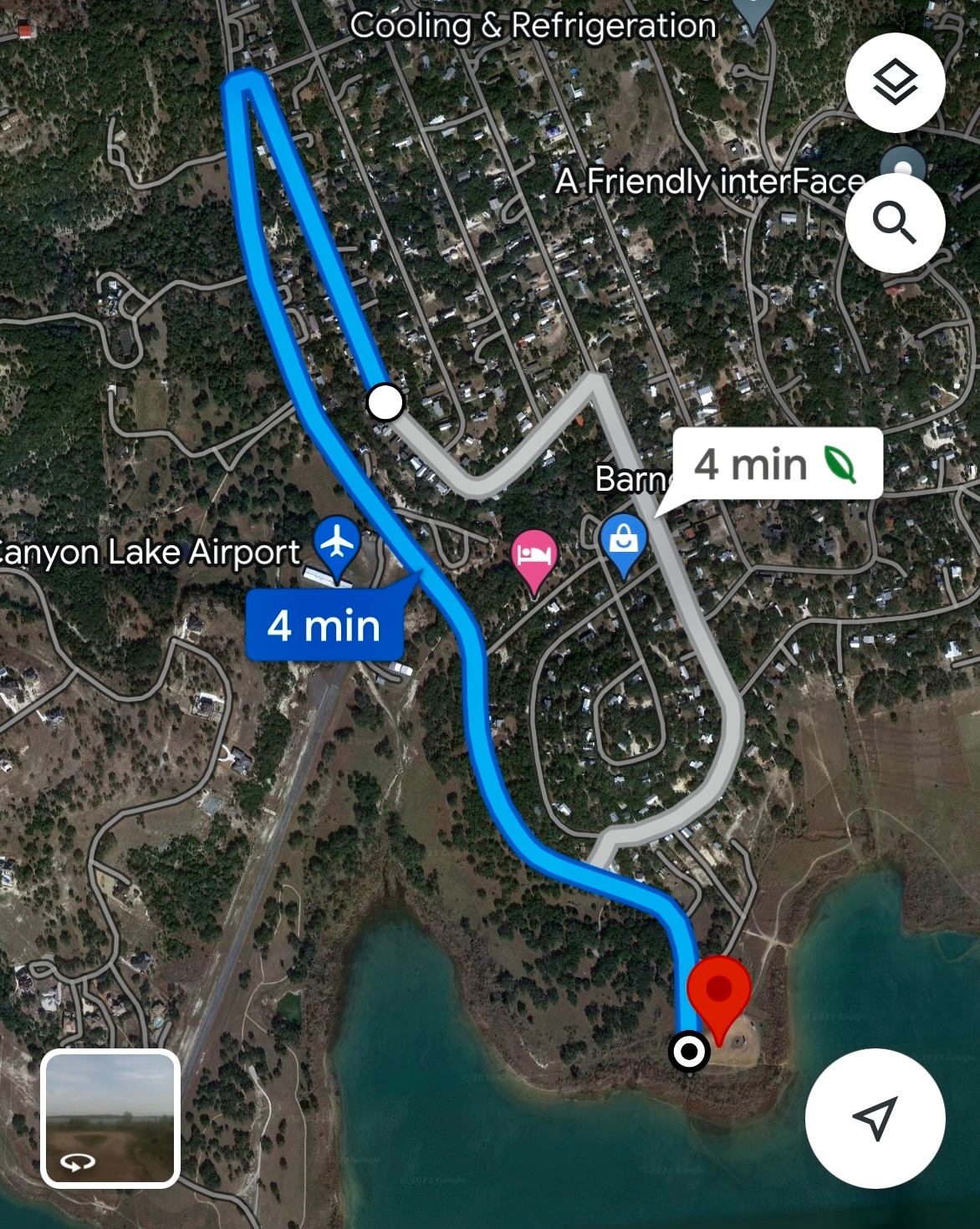Re-center map with the location arrow
980x1229 pixels.
point(875,1118)
